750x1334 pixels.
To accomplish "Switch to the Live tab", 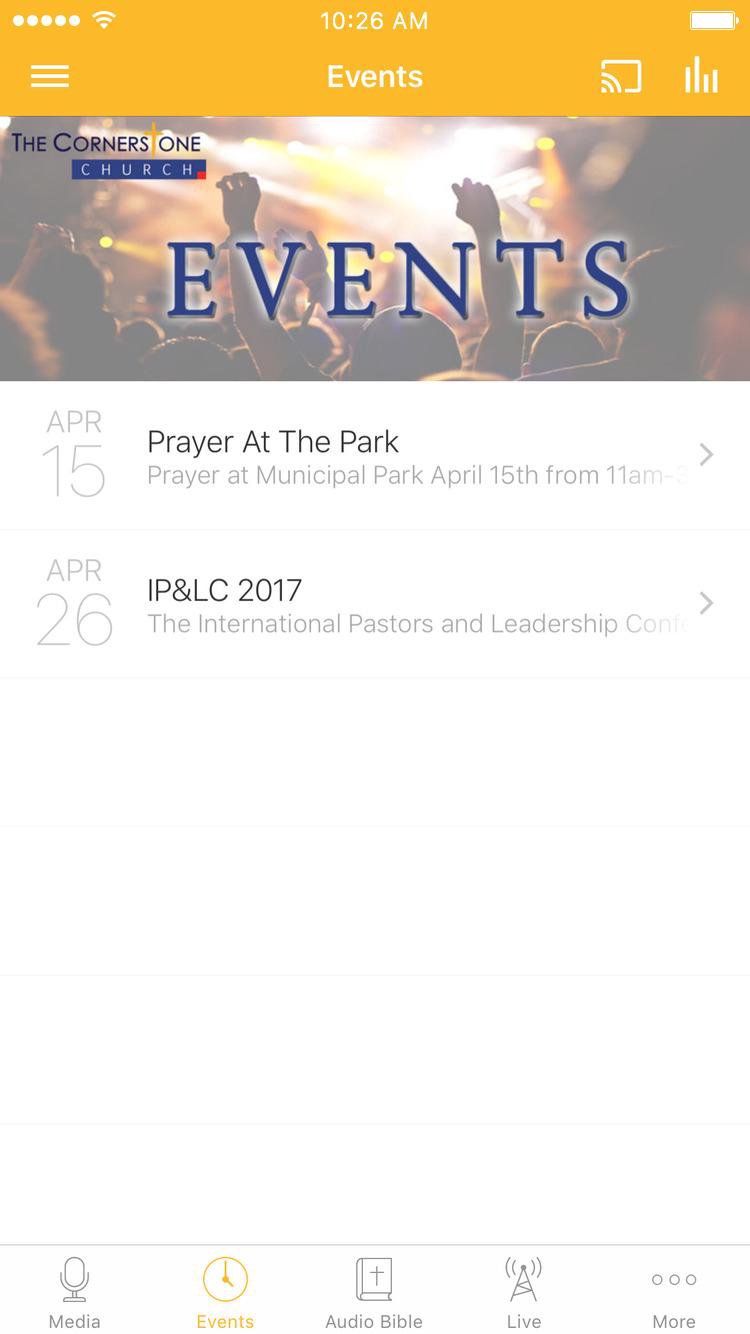I will (523, 1292).
